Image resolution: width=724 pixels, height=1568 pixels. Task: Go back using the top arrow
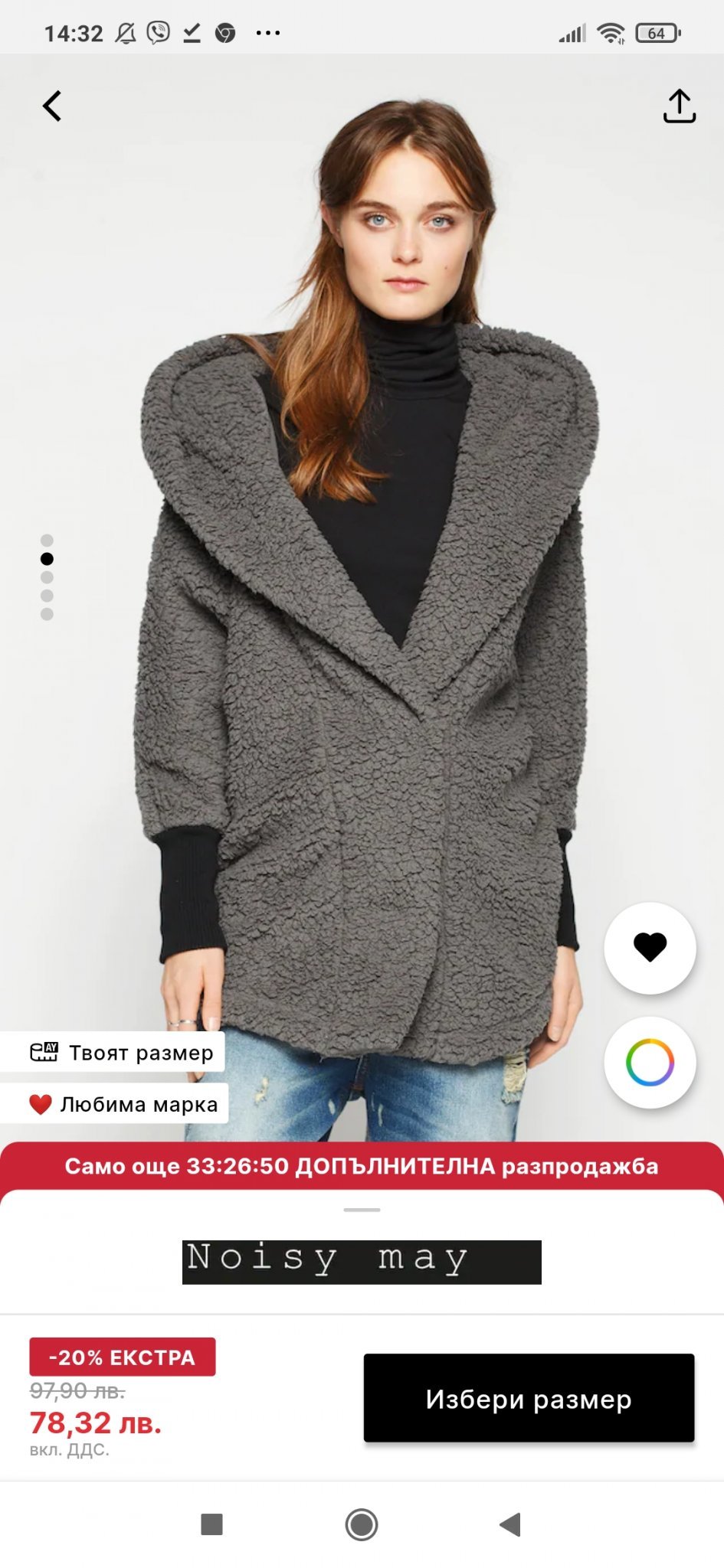click(x=52, y=106)
